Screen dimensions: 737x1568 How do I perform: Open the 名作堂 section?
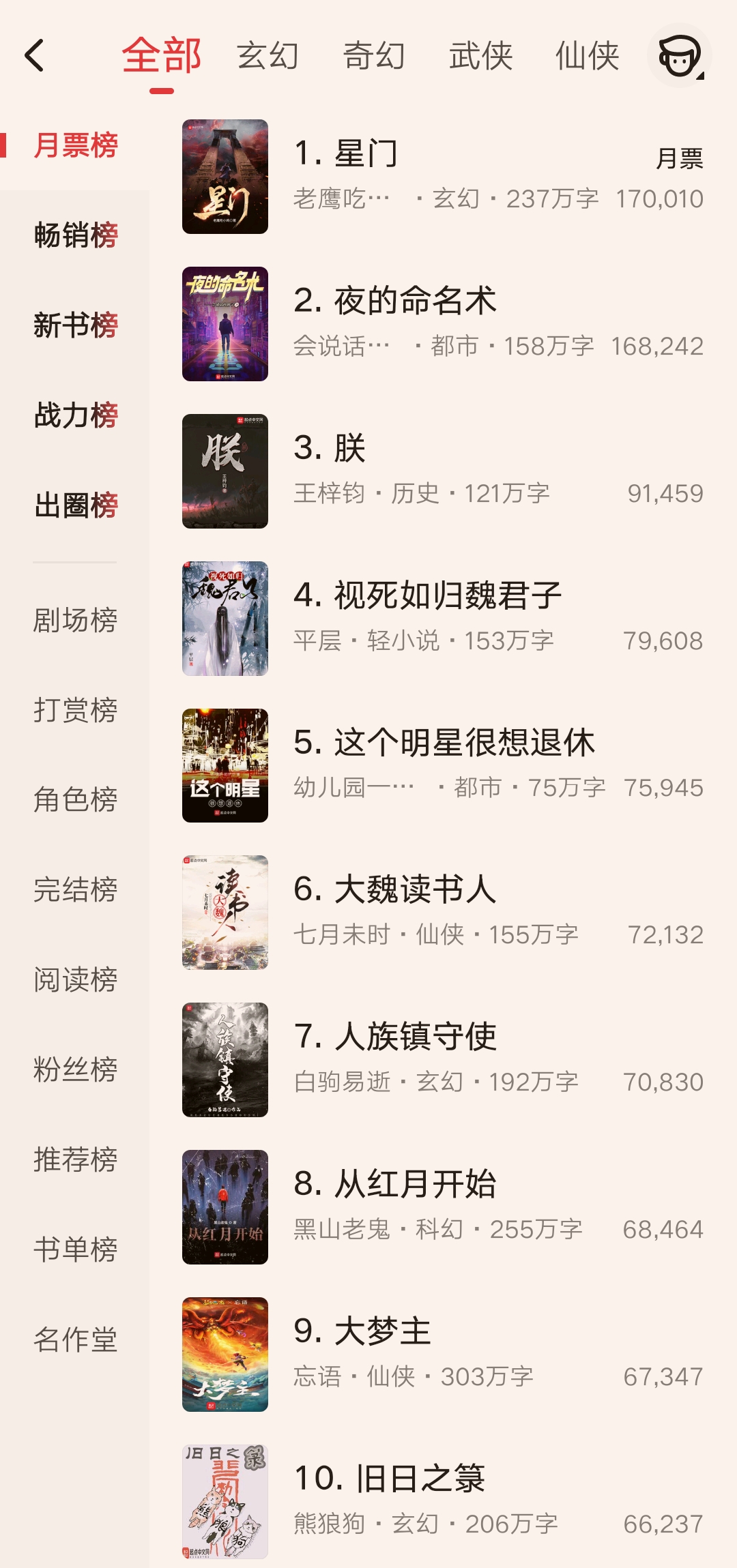click(x=76, y=1340)
